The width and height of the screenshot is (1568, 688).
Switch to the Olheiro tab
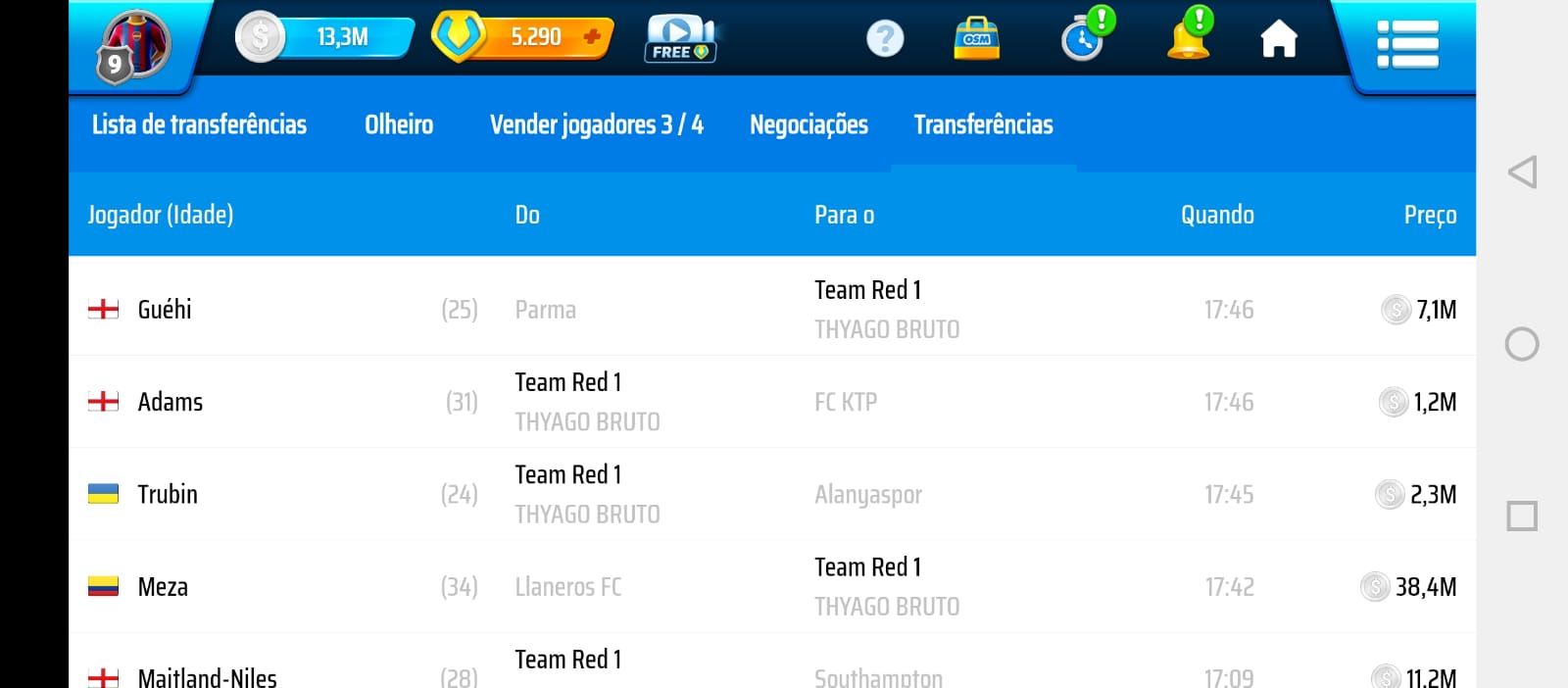[x=399, y=124]
